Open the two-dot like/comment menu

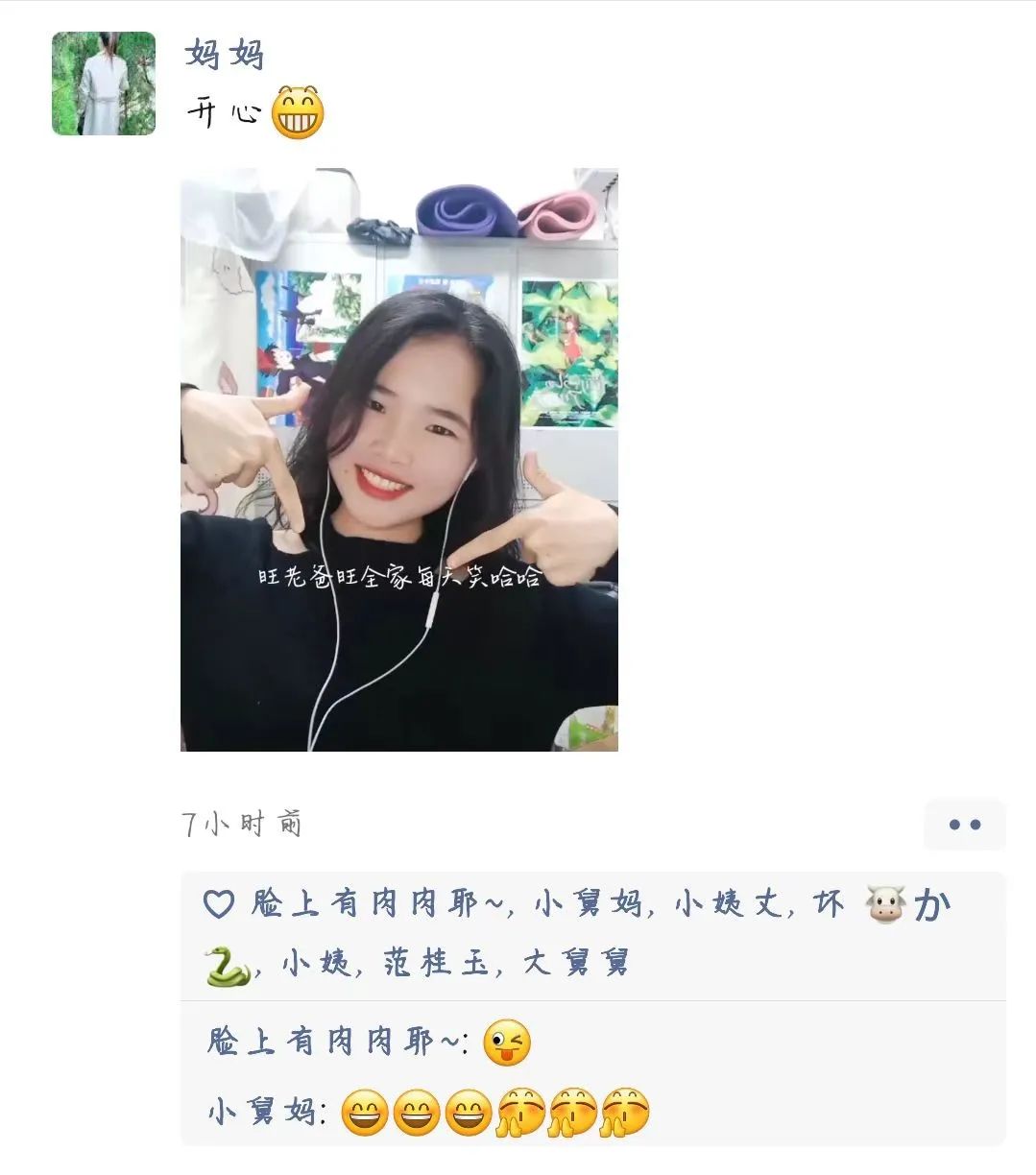pyautogui.click(x=964, y=825)
